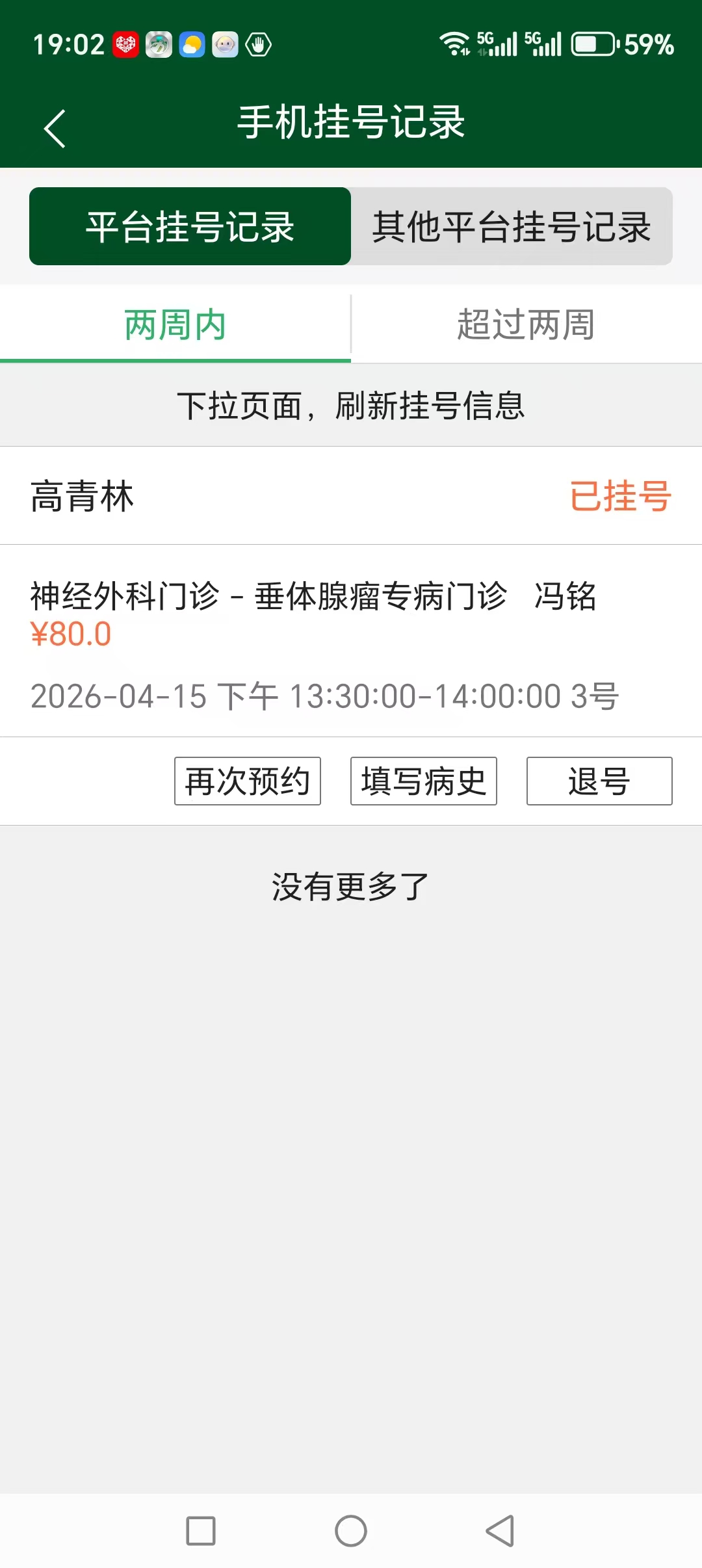Go to the home screen
Image resolution: width=702 pixels, height=1568 pixels.
[x=351, y=1531]
